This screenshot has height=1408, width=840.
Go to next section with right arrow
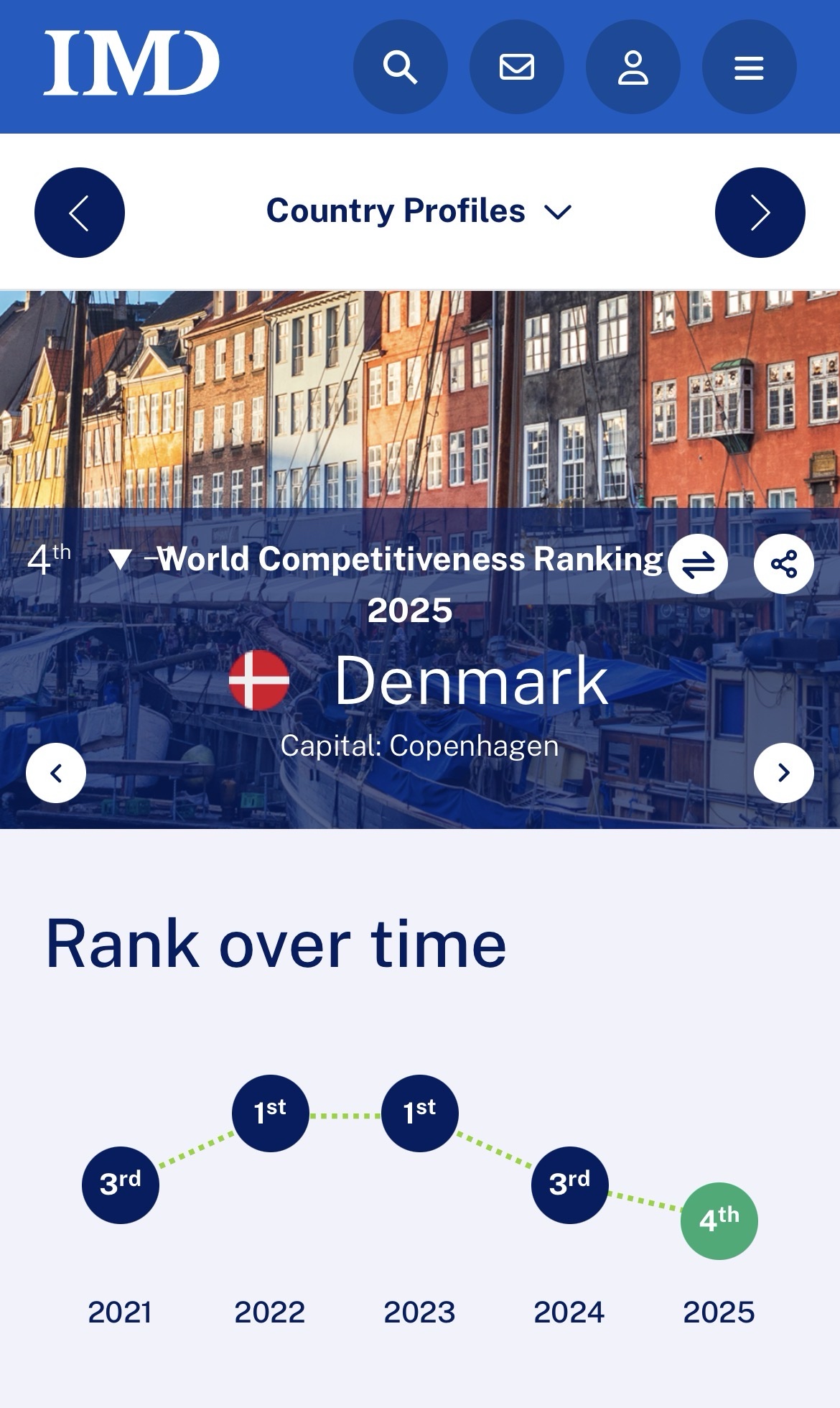pyautogui.click(x=760, y=213)
